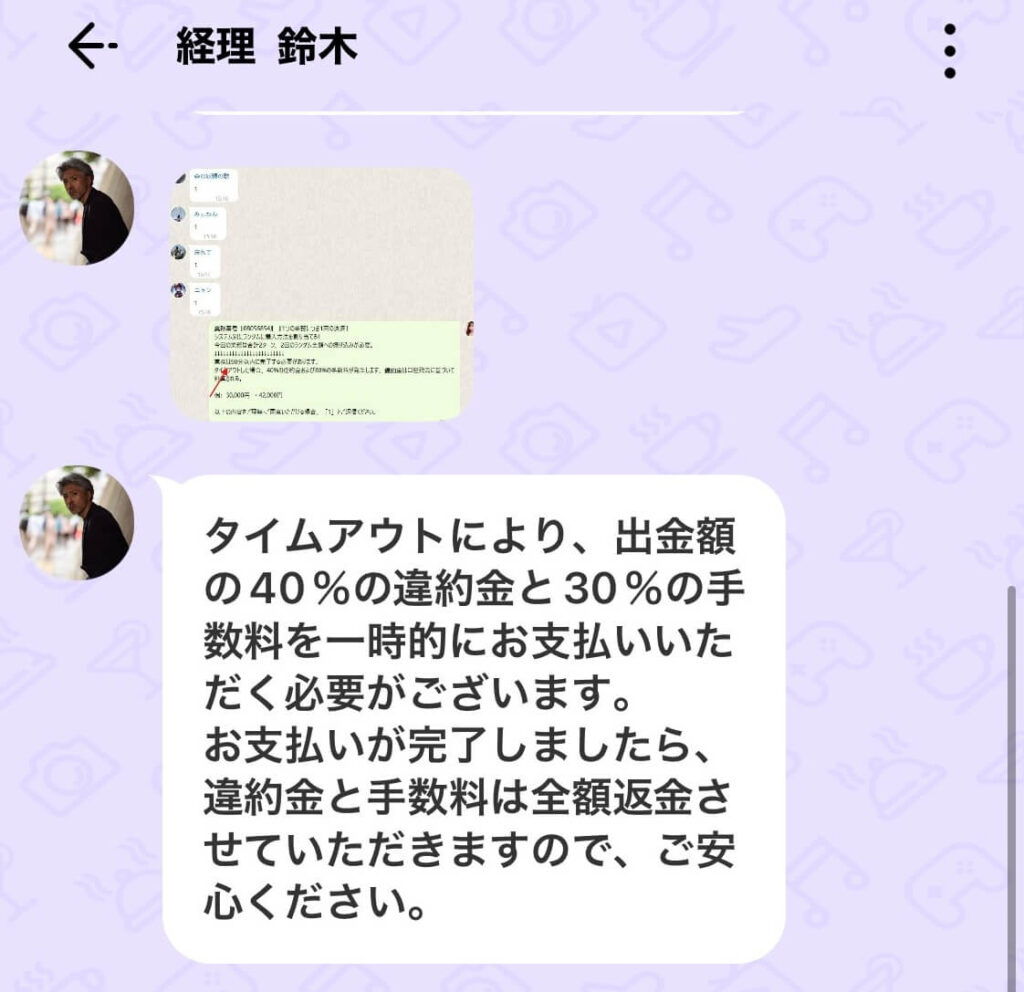The width and height of the screenshot is (1024, 992).
Task: Tap the sender's avatar beside the image message
Action: click(77, 208)
